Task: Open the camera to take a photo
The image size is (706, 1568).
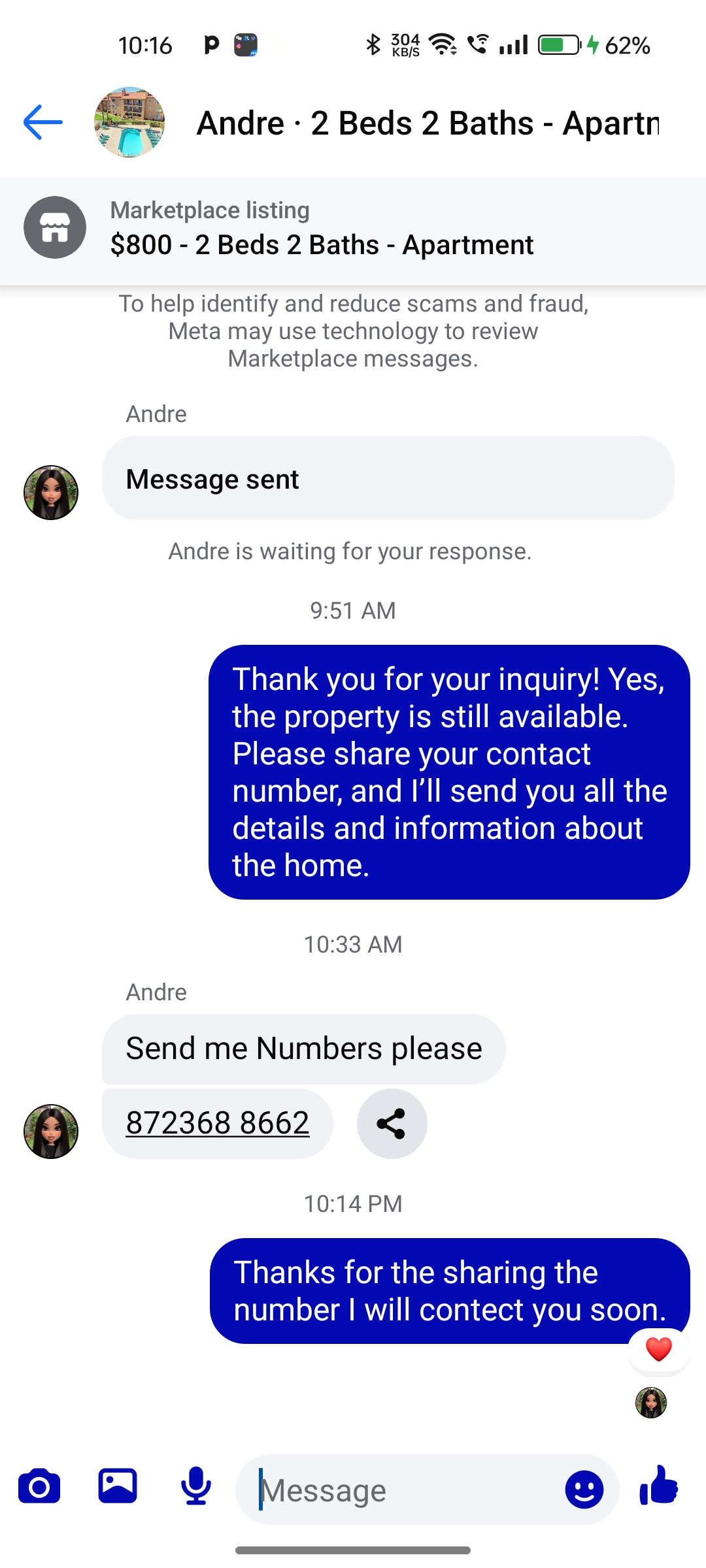Action: [39, 1487]
